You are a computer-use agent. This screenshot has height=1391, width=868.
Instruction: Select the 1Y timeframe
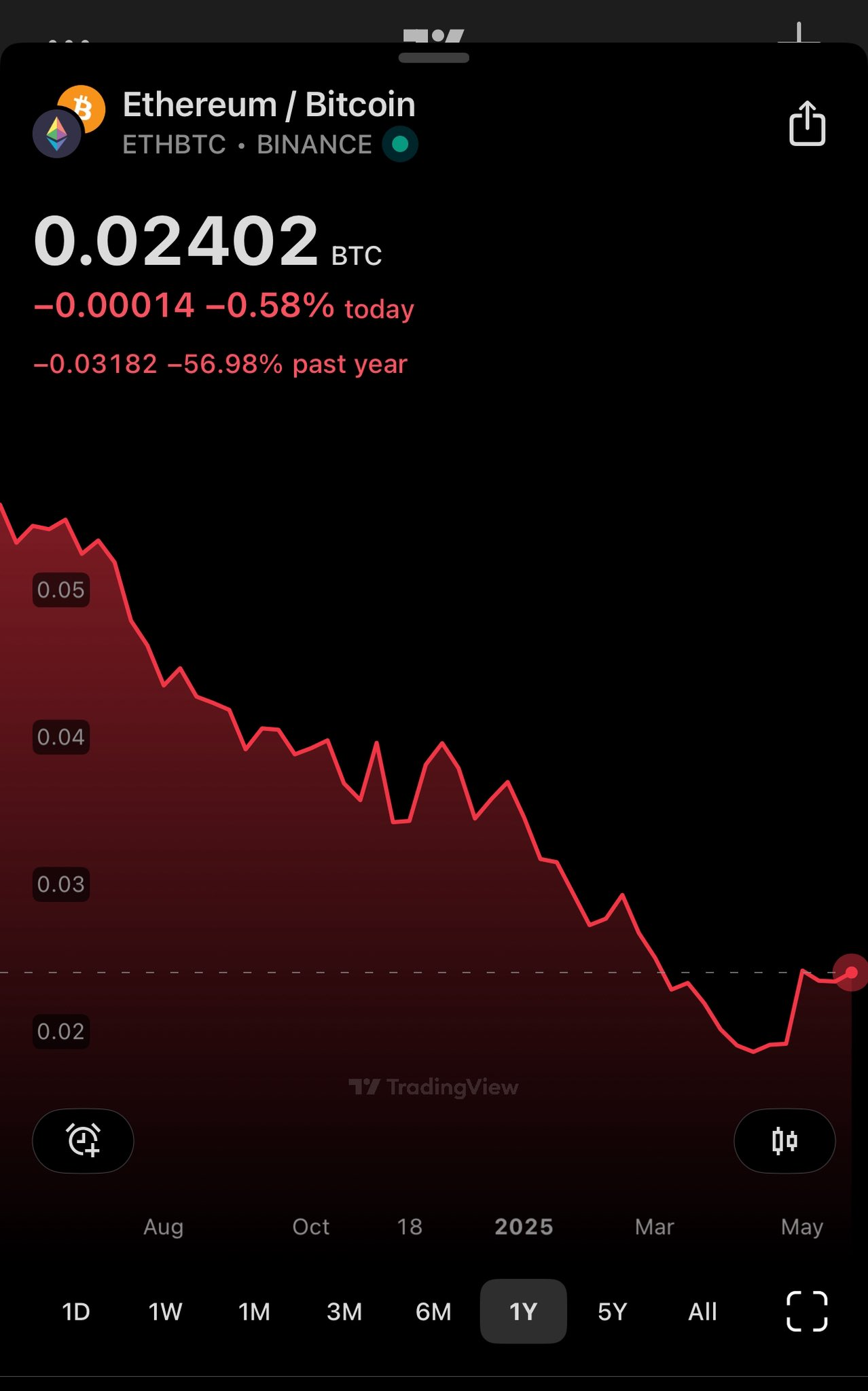click(523, 1312)
